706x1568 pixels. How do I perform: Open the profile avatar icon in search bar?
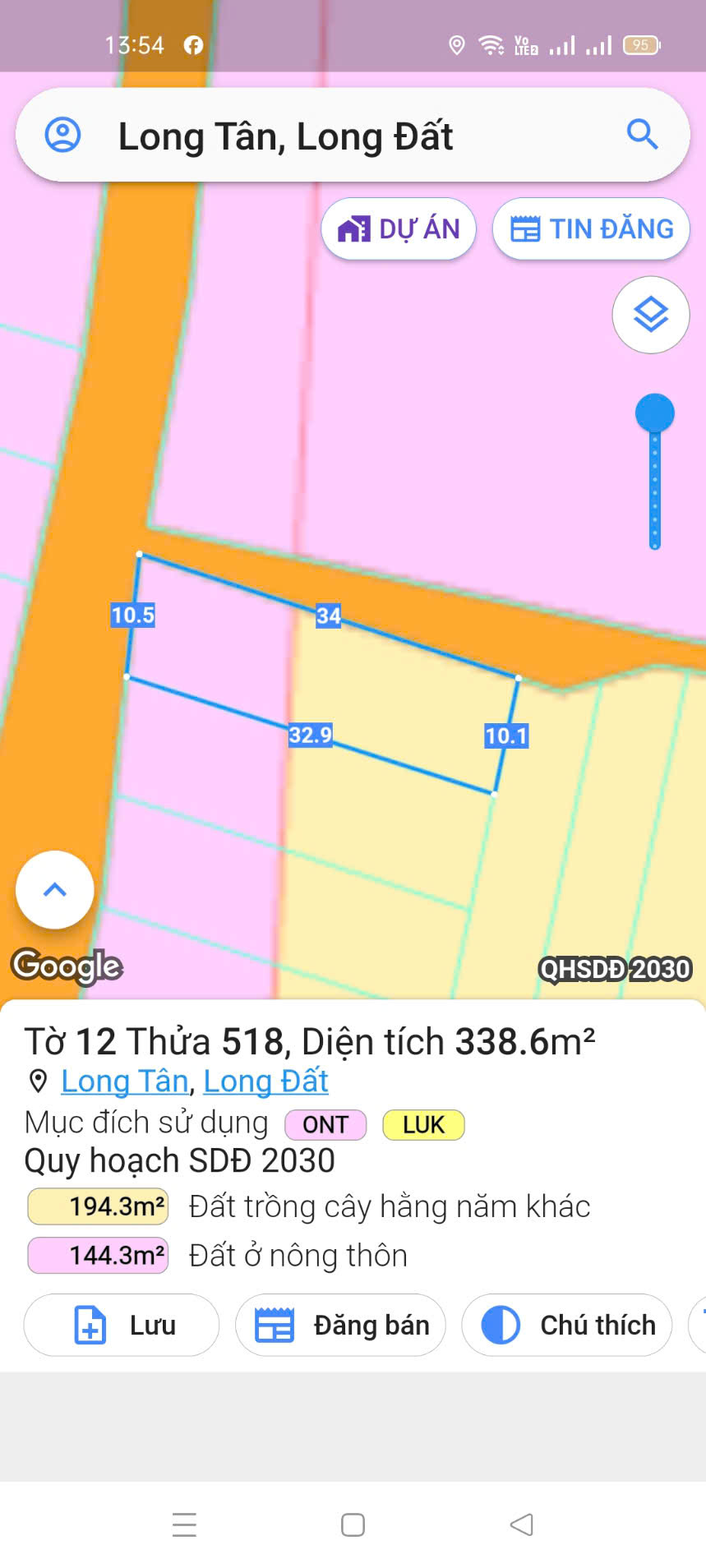click(63, 135)
